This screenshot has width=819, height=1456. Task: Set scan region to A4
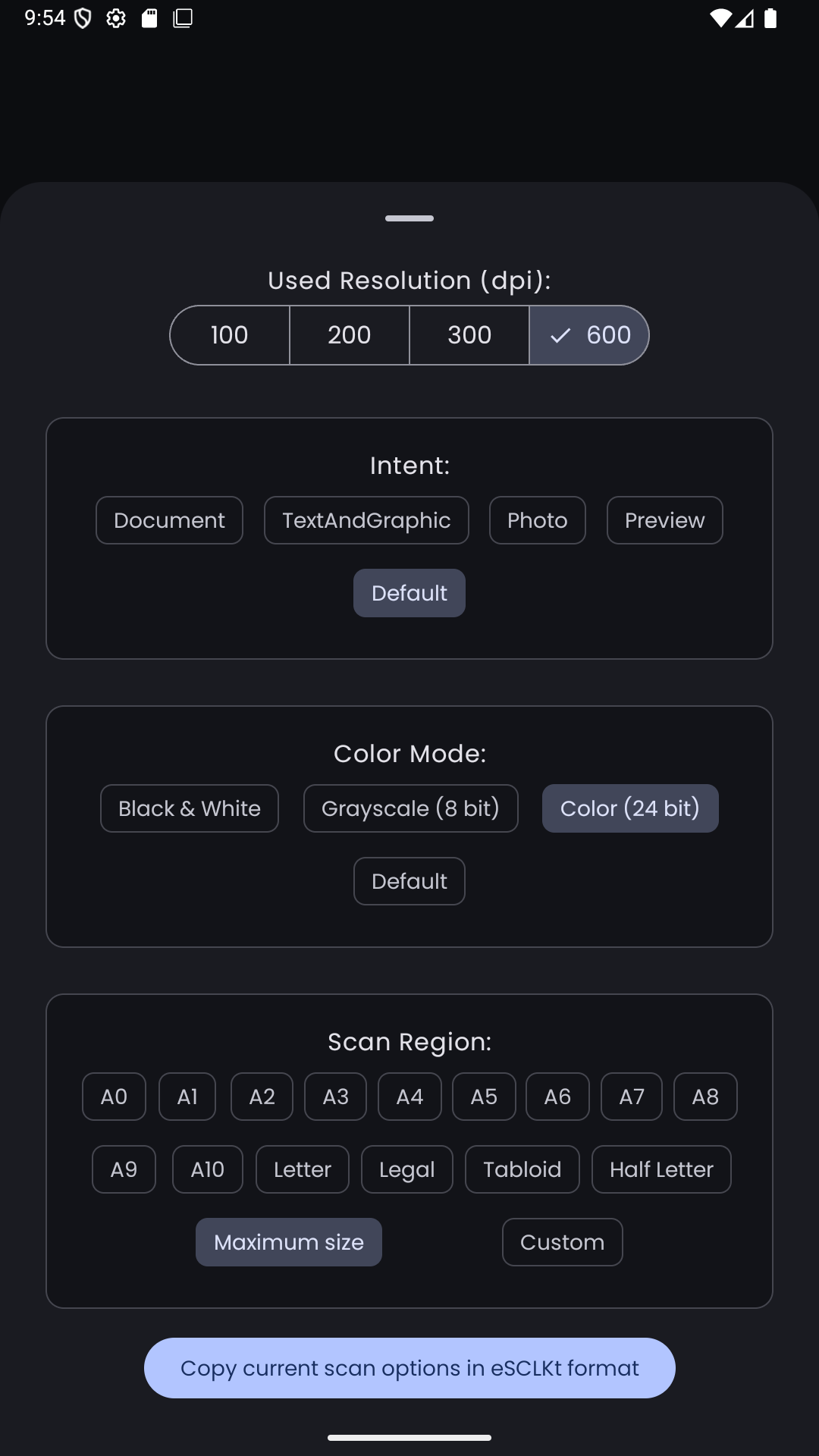tap(409, 1097)
